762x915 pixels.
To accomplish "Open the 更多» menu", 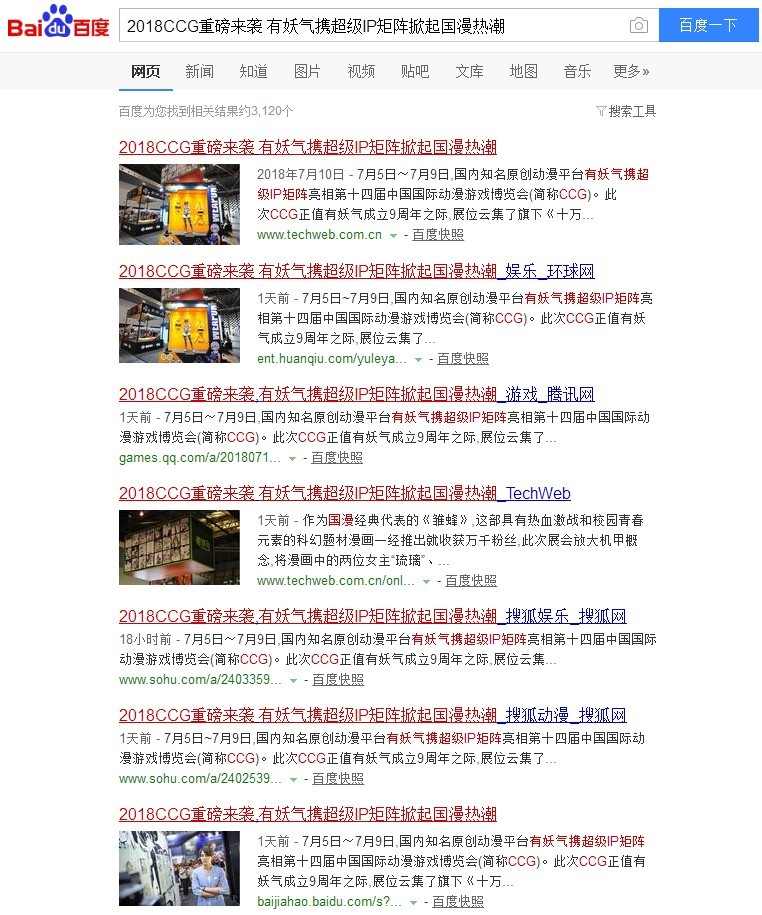I will pos(630,71).
